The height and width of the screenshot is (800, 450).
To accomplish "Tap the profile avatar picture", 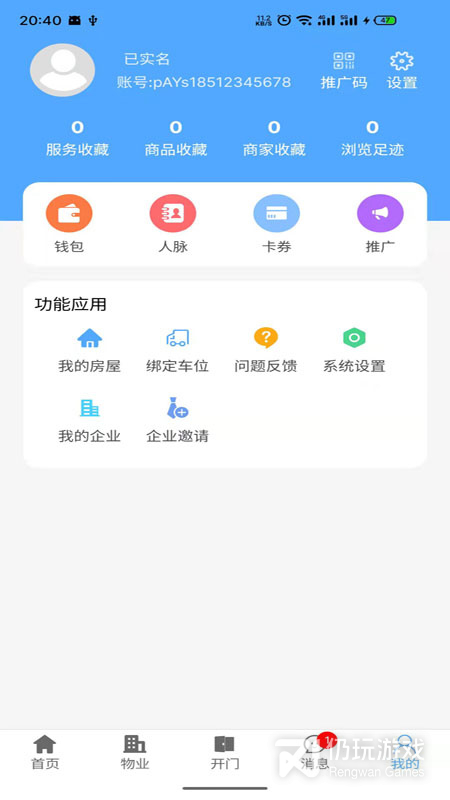I will point(62,70).
